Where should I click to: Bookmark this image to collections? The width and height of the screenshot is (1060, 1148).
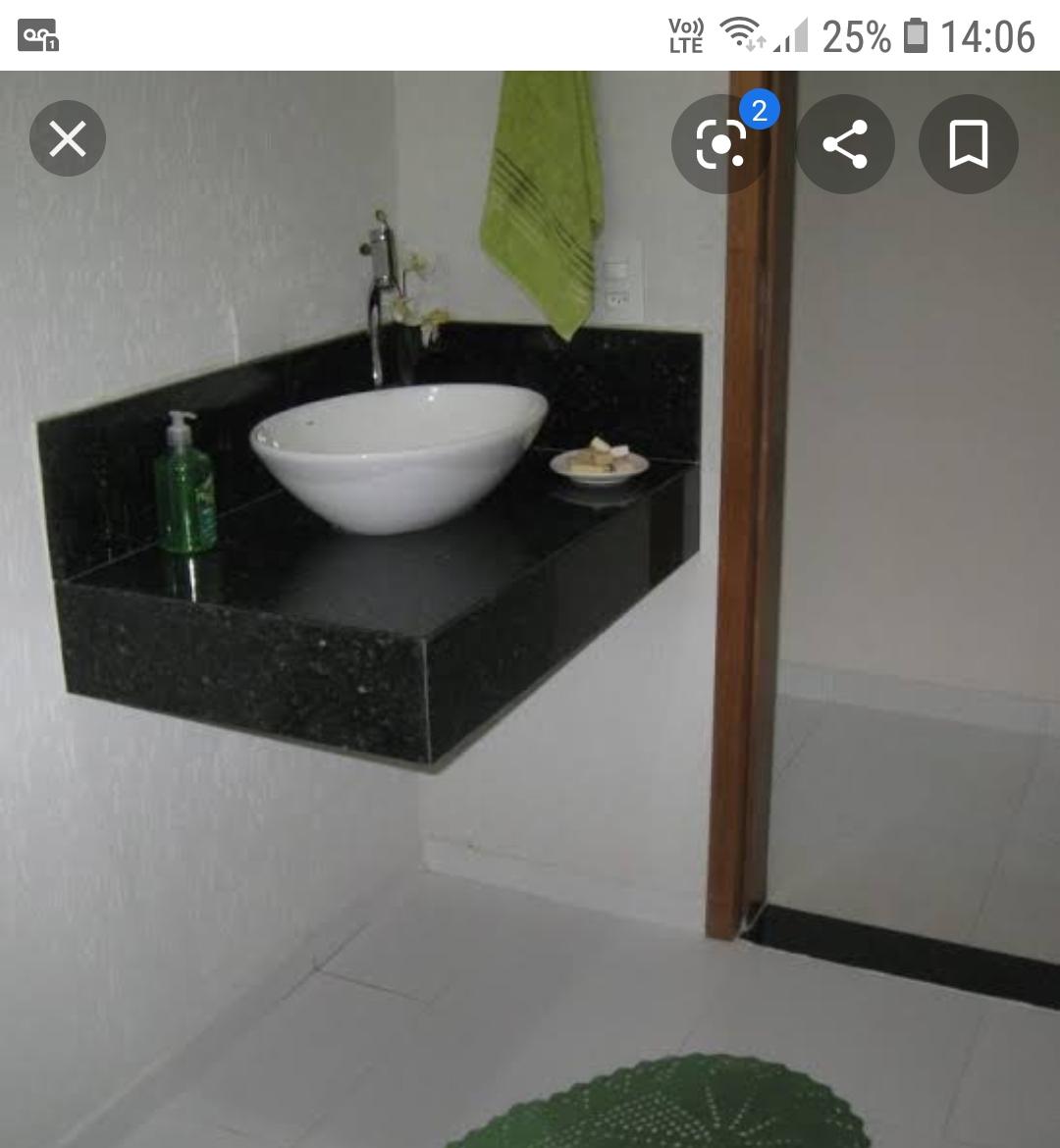point(968,144)
